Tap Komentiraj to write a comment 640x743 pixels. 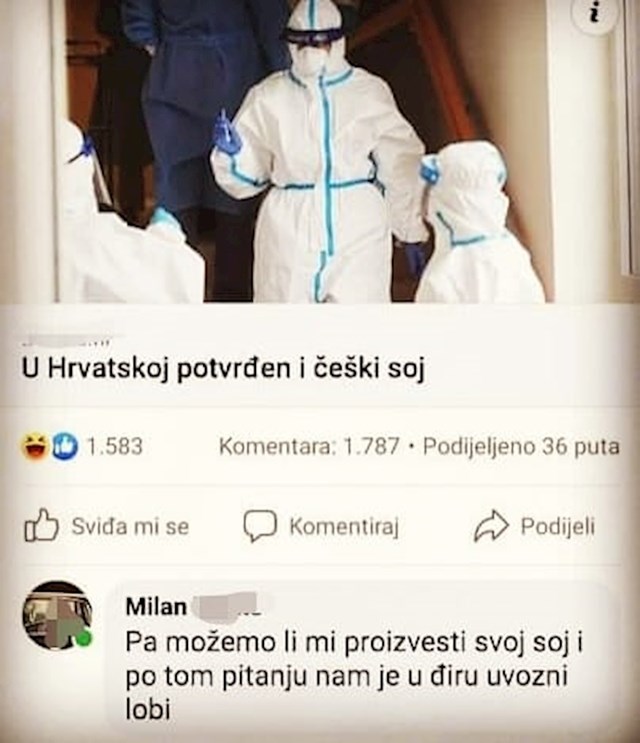tap(322, 526)
